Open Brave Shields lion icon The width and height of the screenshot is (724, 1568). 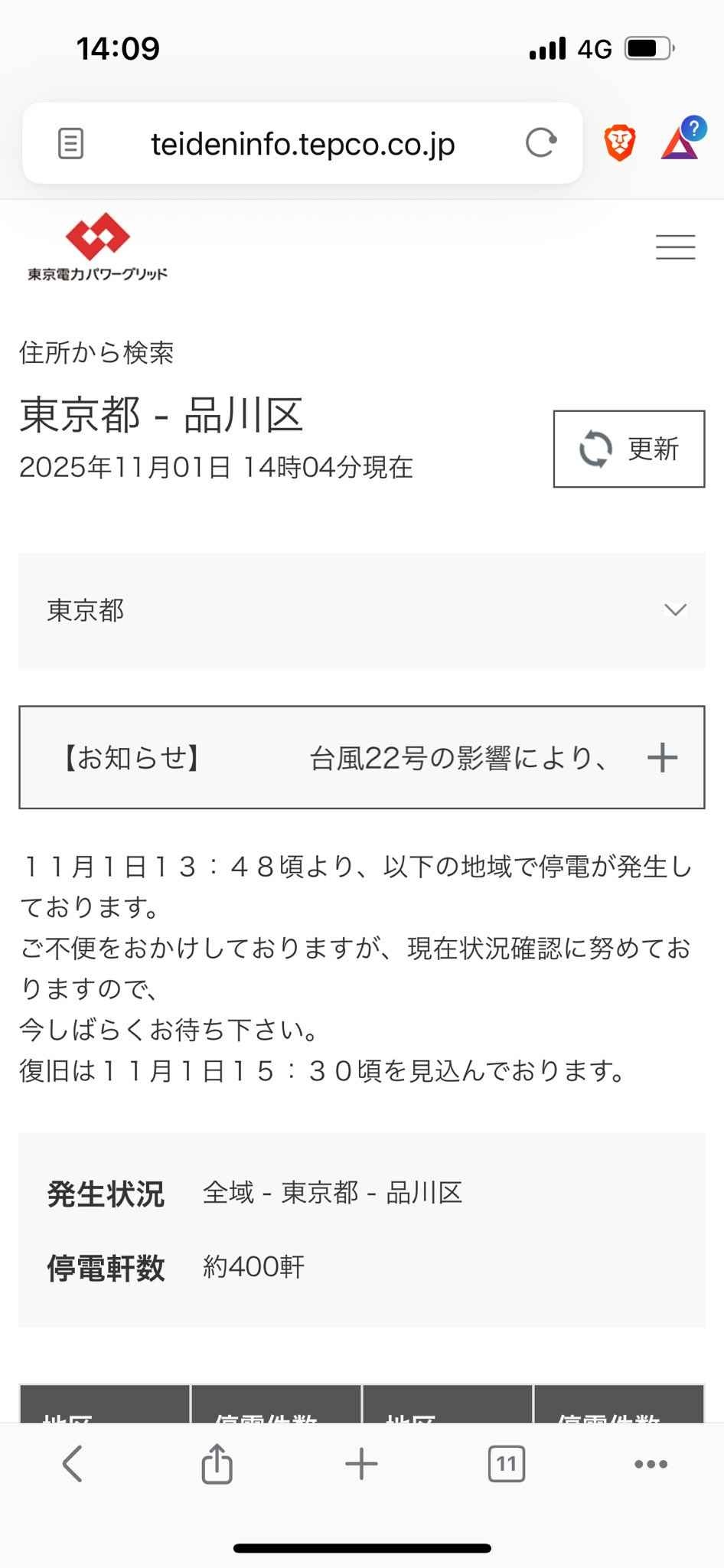pos(620,142)
